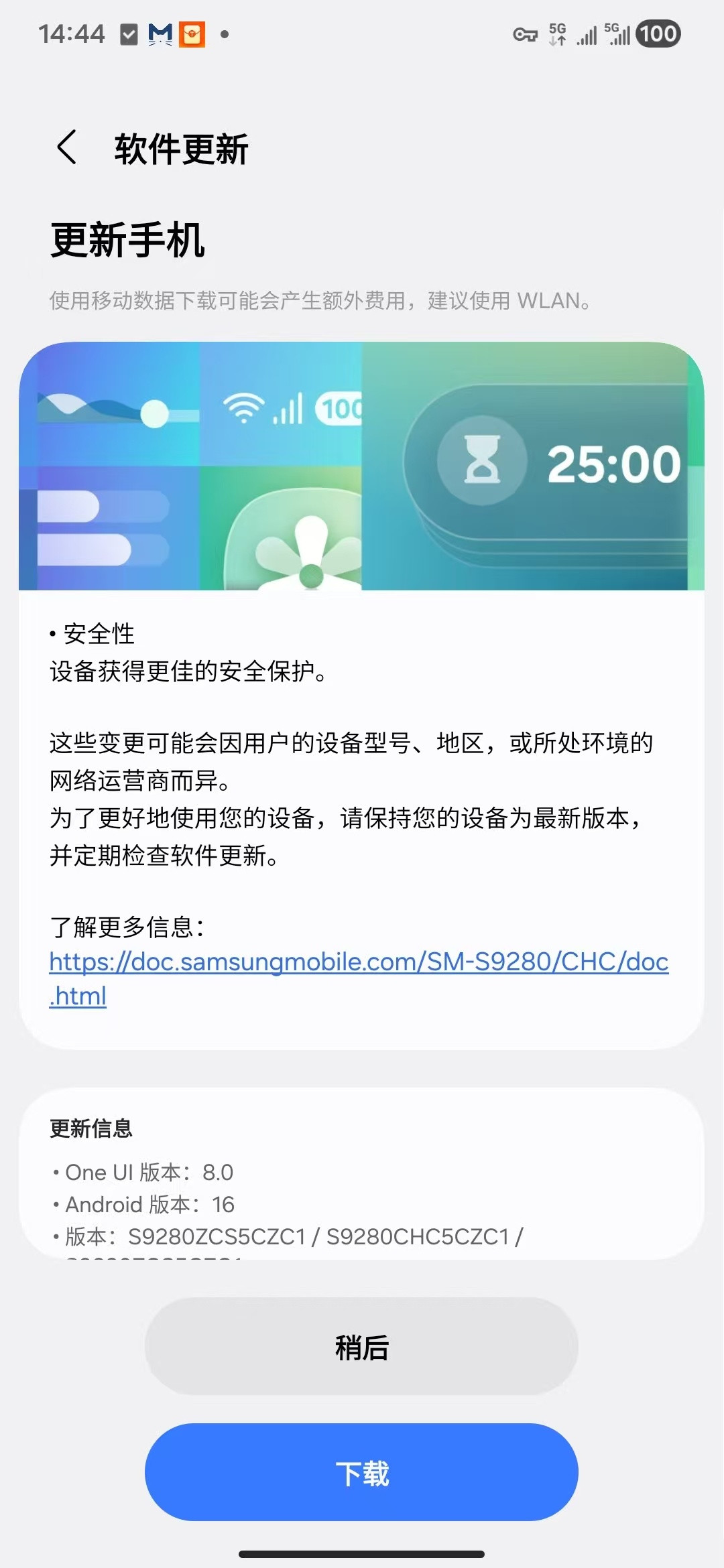Viewport: 724px width, 1568px height.
Task: Tap the 下载 download button
Action: point(361,1472)
